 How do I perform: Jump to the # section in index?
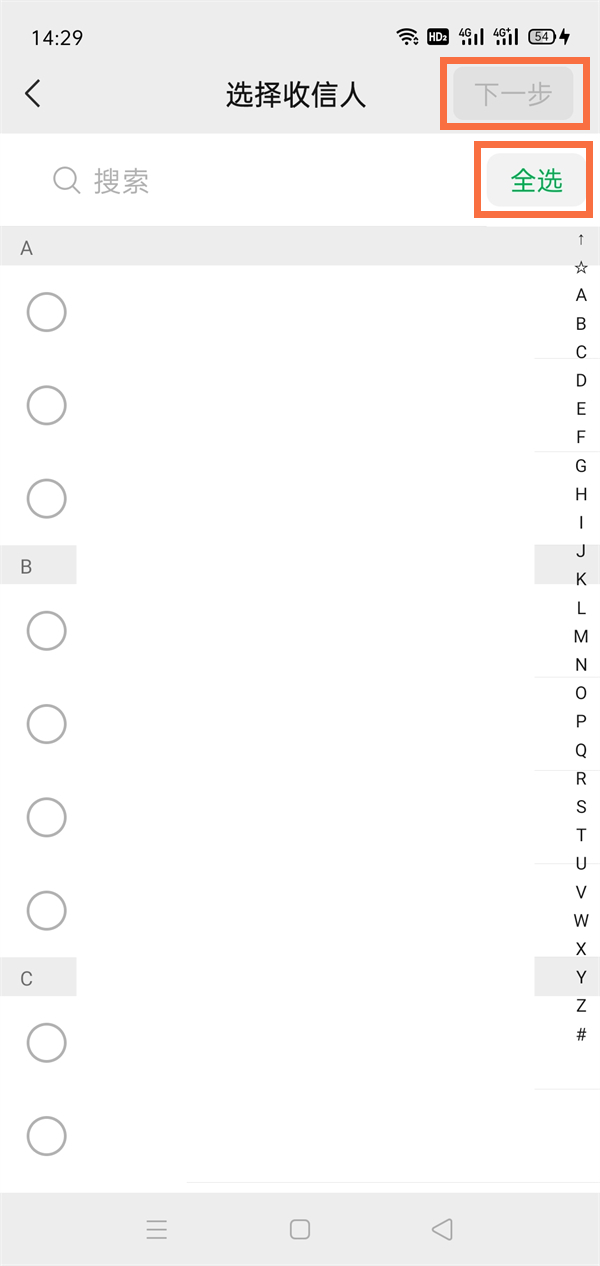click(581, 1034)
